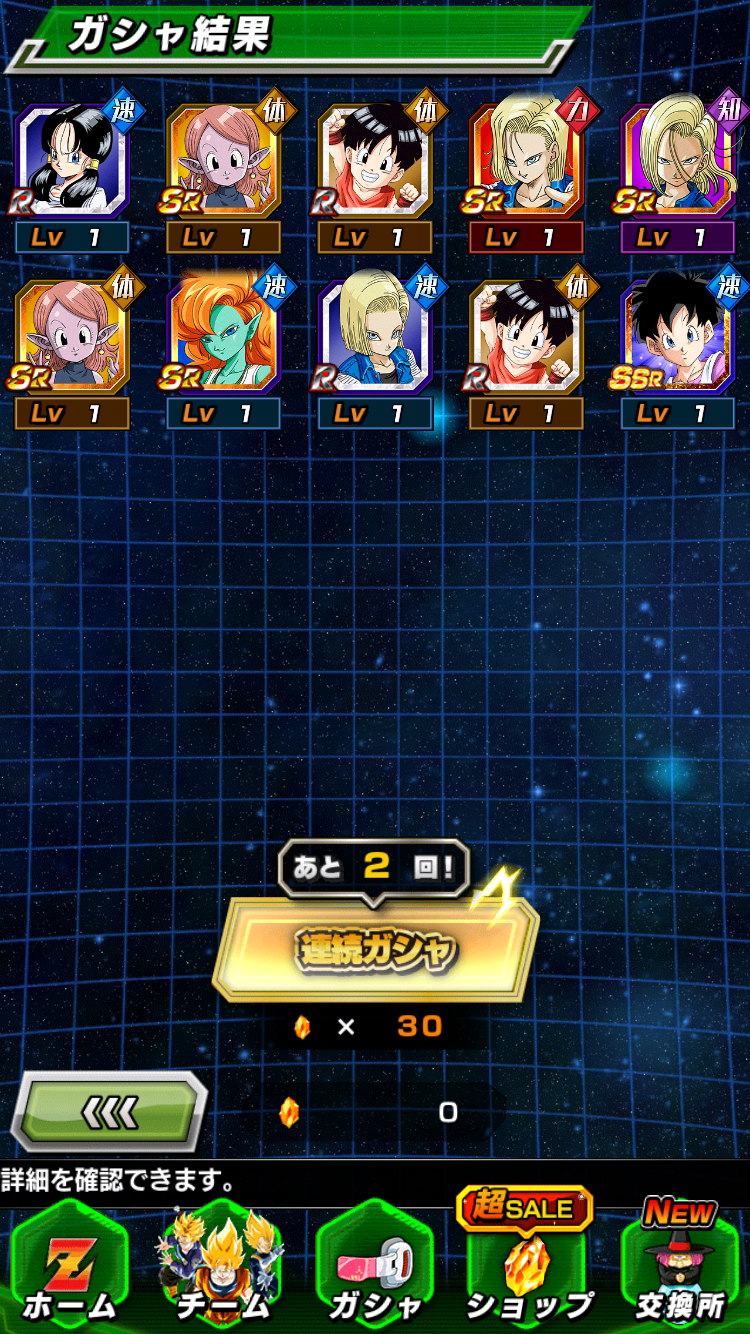
Task: Open the ガシャ tab
Action: pos(376,1266)
